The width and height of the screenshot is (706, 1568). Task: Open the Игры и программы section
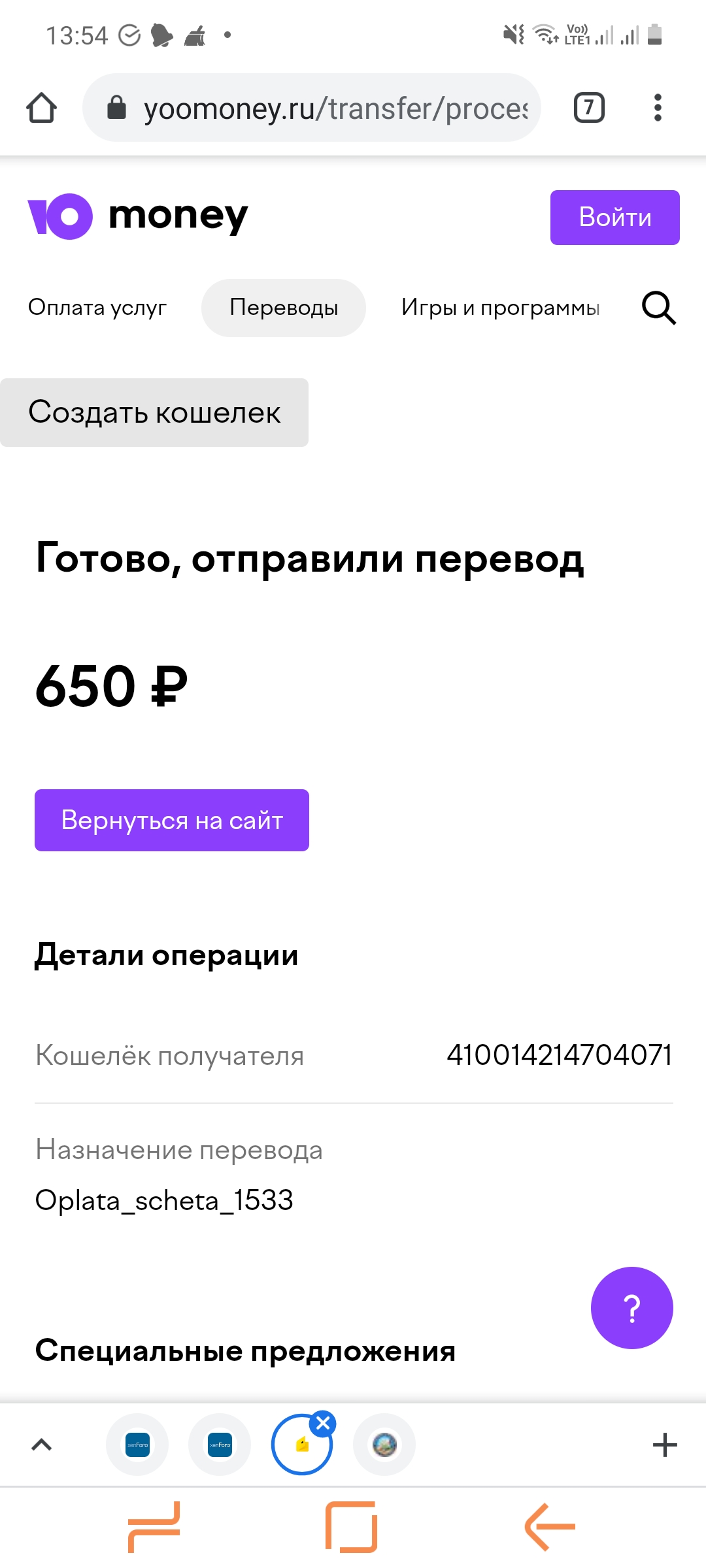[500, 307]
